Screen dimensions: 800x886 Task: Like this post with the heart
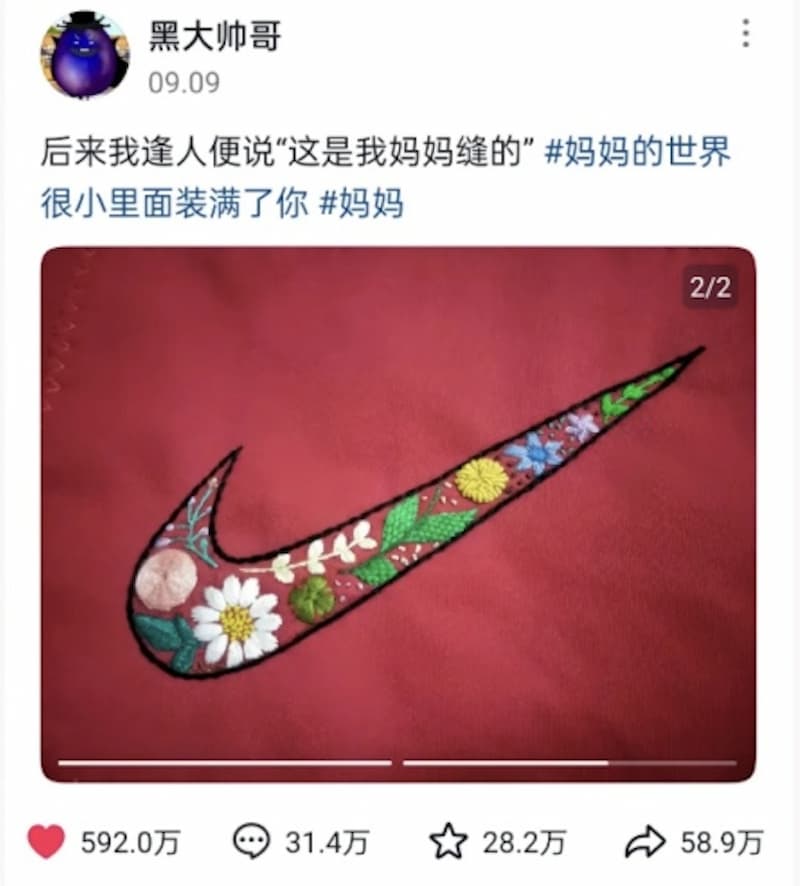[x=46, y=842]
